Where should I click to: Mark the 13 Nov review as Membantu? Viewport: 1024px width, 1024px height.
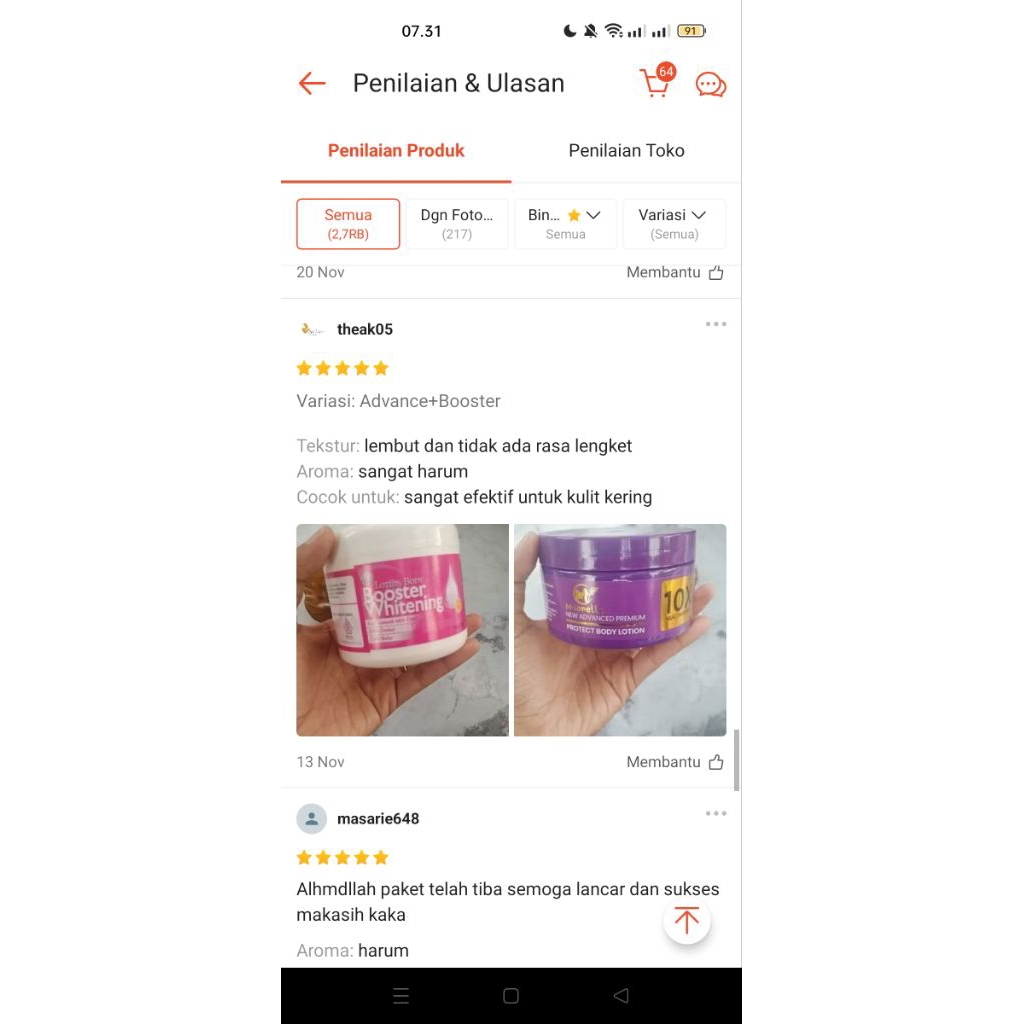(x=675, y=762)
